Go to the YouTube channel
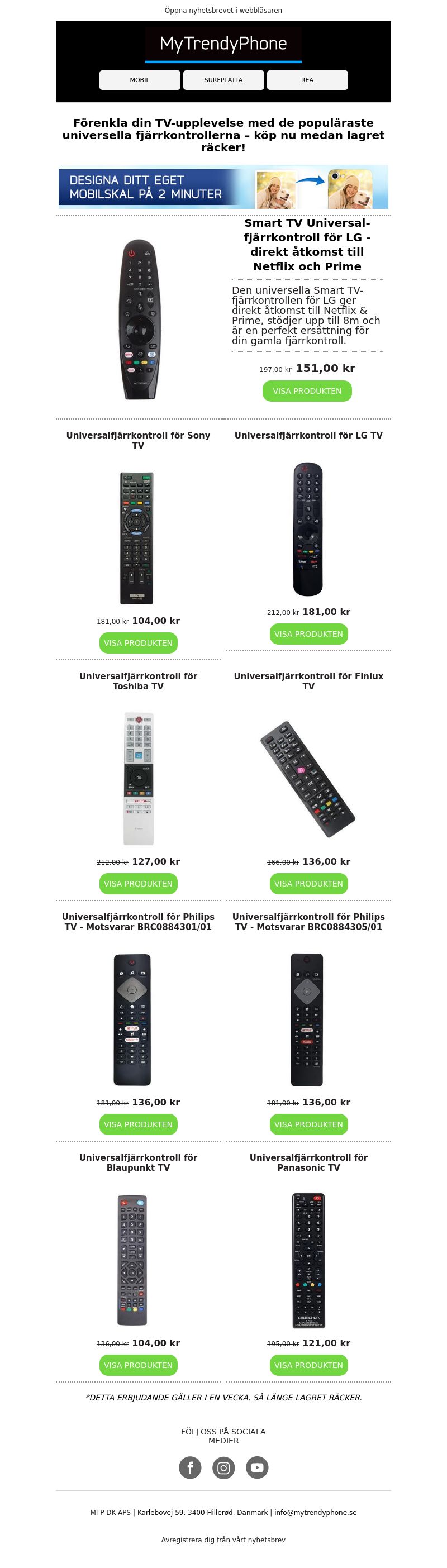This screenshot has height=1568, width=447. [x=257, y=1467]
